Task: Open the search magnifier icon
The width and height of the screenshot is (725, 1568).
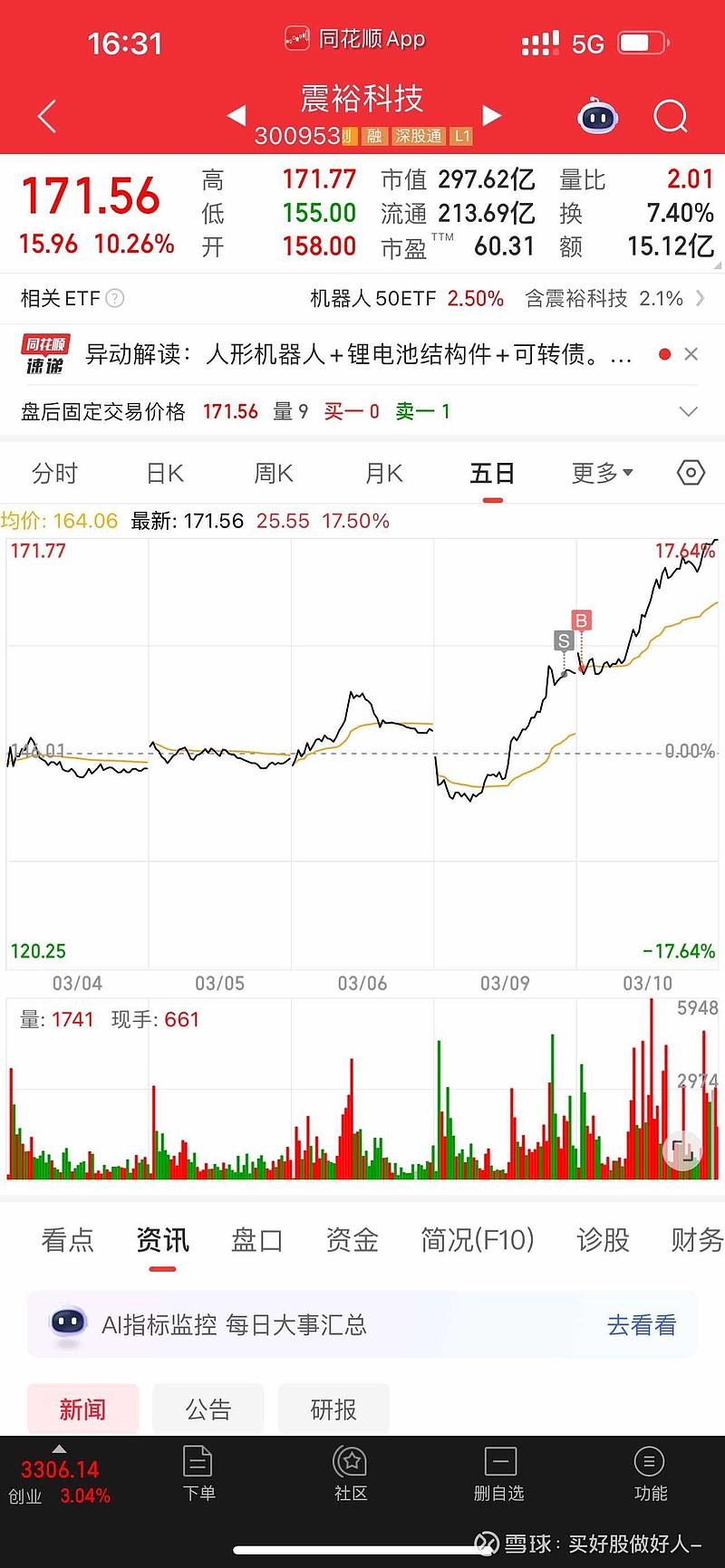Action: point(671,116)
